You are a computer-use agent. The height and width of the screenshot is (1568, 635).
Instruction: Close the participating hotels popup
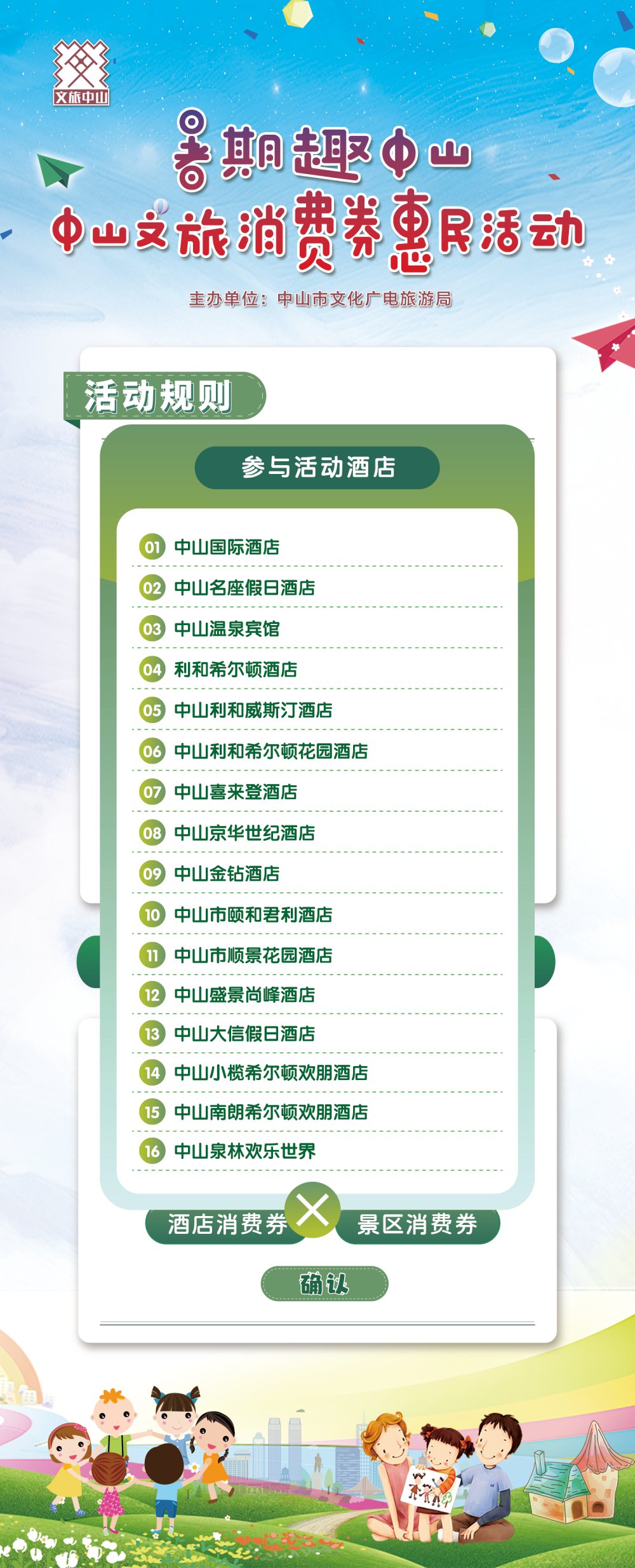(312, 1208)
